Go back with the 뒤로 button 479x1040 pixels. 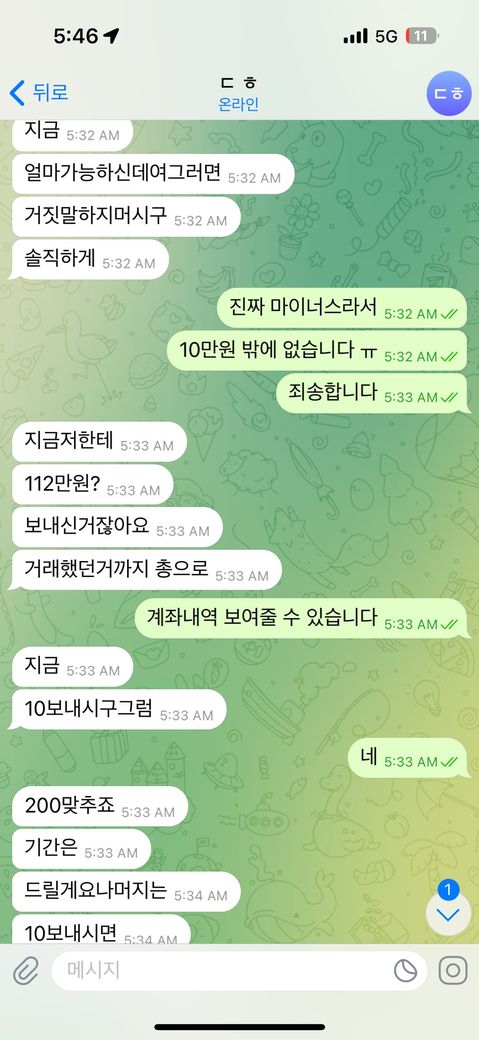(39, 93)
